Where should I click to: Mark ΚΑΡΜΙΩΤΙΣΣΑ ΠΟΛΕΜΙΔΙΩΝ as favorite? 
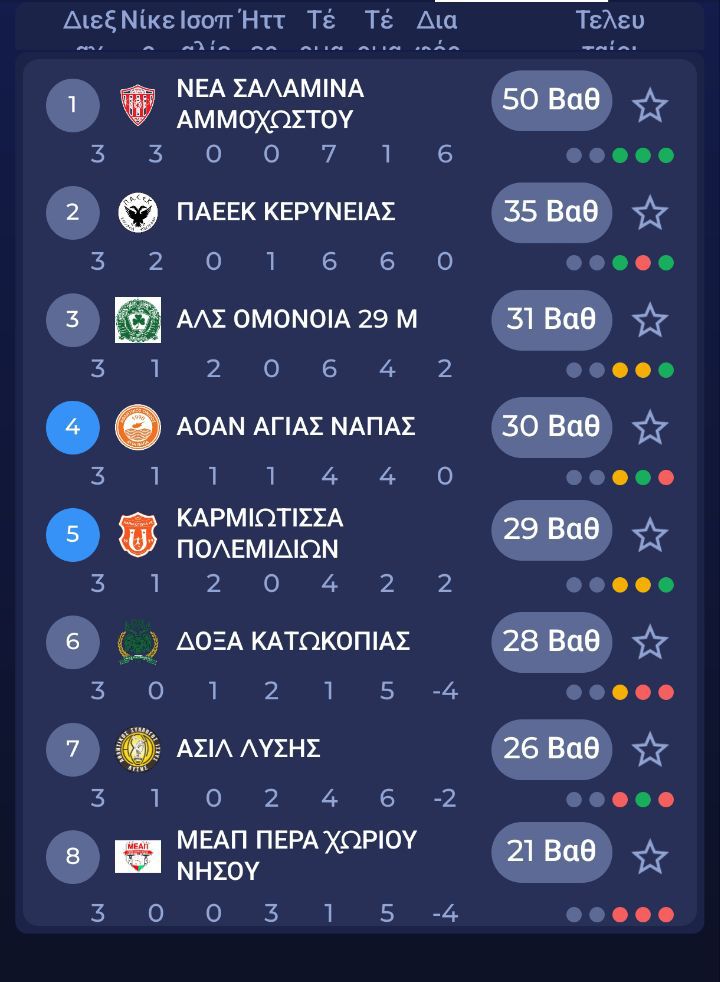(x=650, y=535)
